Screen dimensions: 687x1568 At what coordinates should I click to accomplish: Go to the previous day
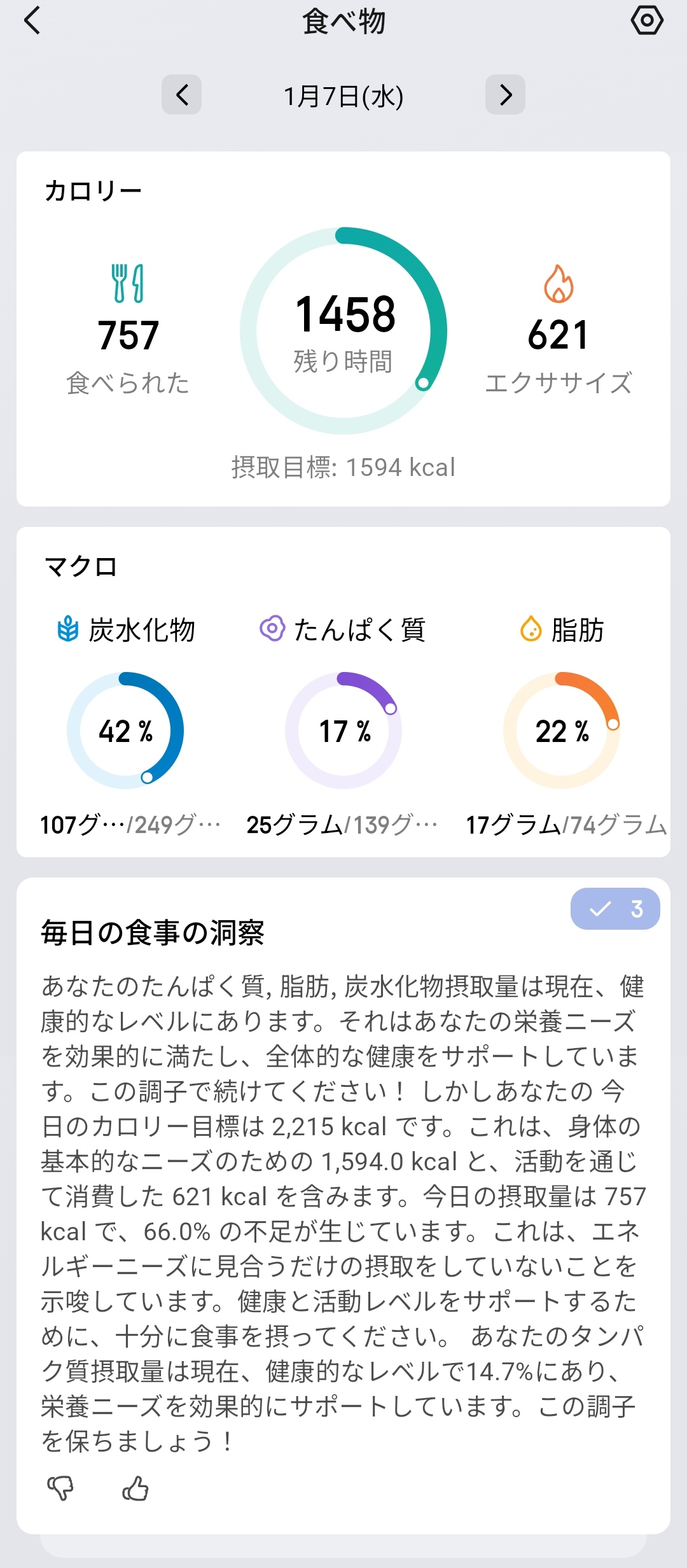(181, 95)
